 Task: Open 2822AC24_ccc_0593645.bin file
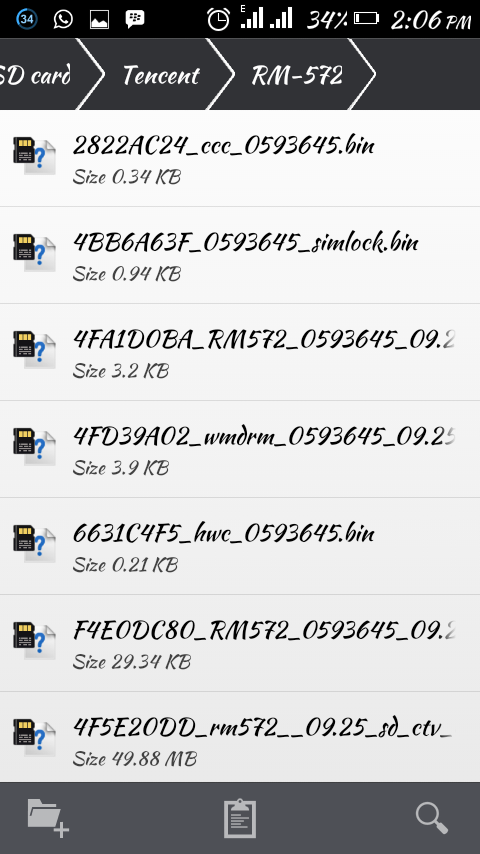pyautogui.click(x=240, y=158)
